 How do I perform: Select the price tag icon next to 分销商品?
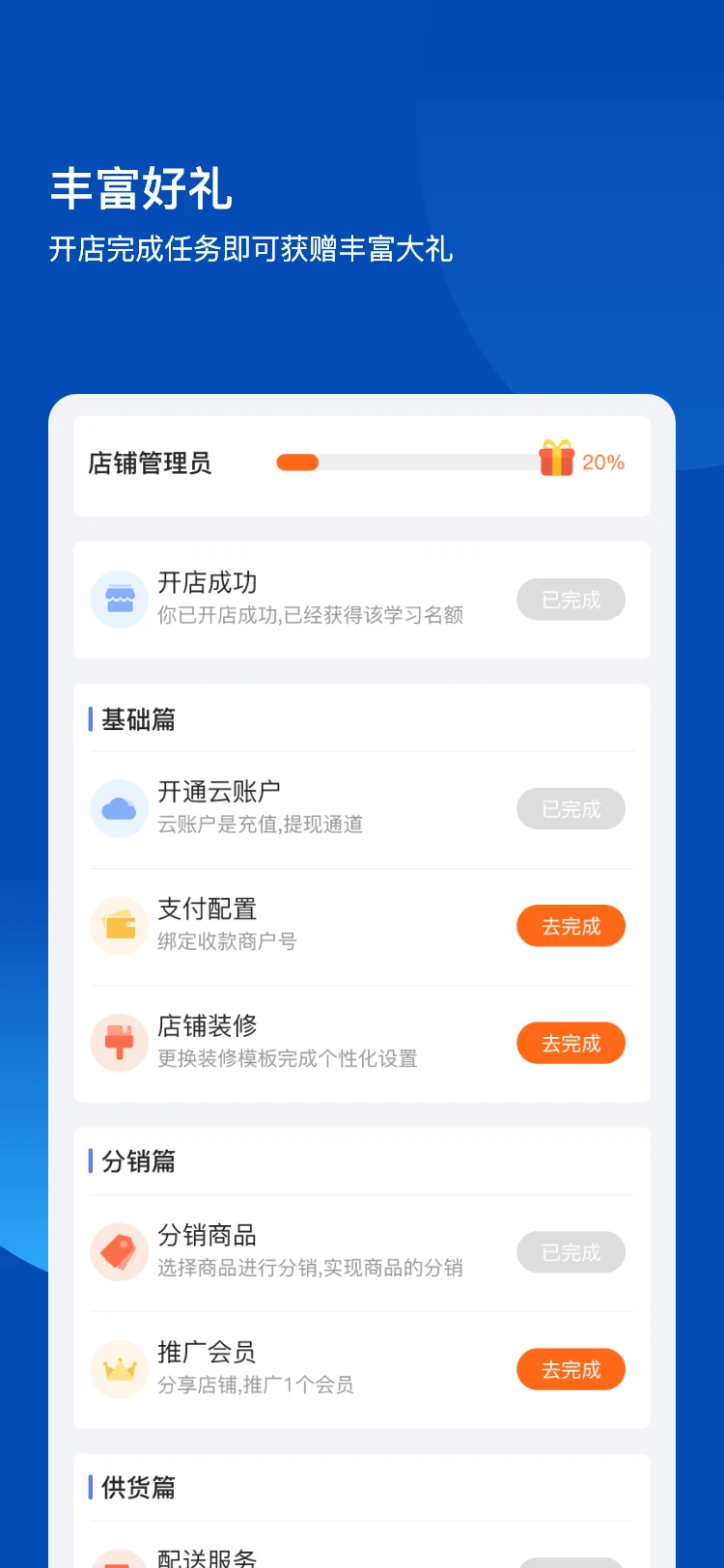(x=119, y=1251)
